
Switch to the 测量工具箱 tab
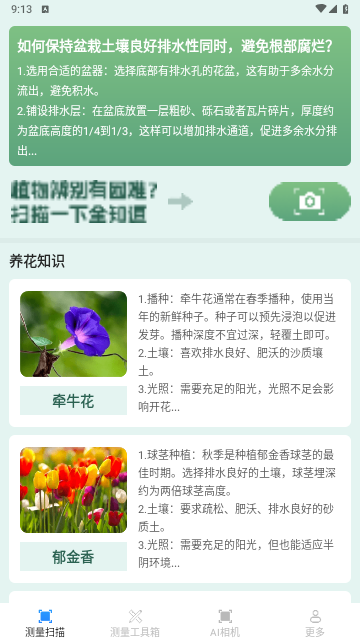tap(135, 622)
